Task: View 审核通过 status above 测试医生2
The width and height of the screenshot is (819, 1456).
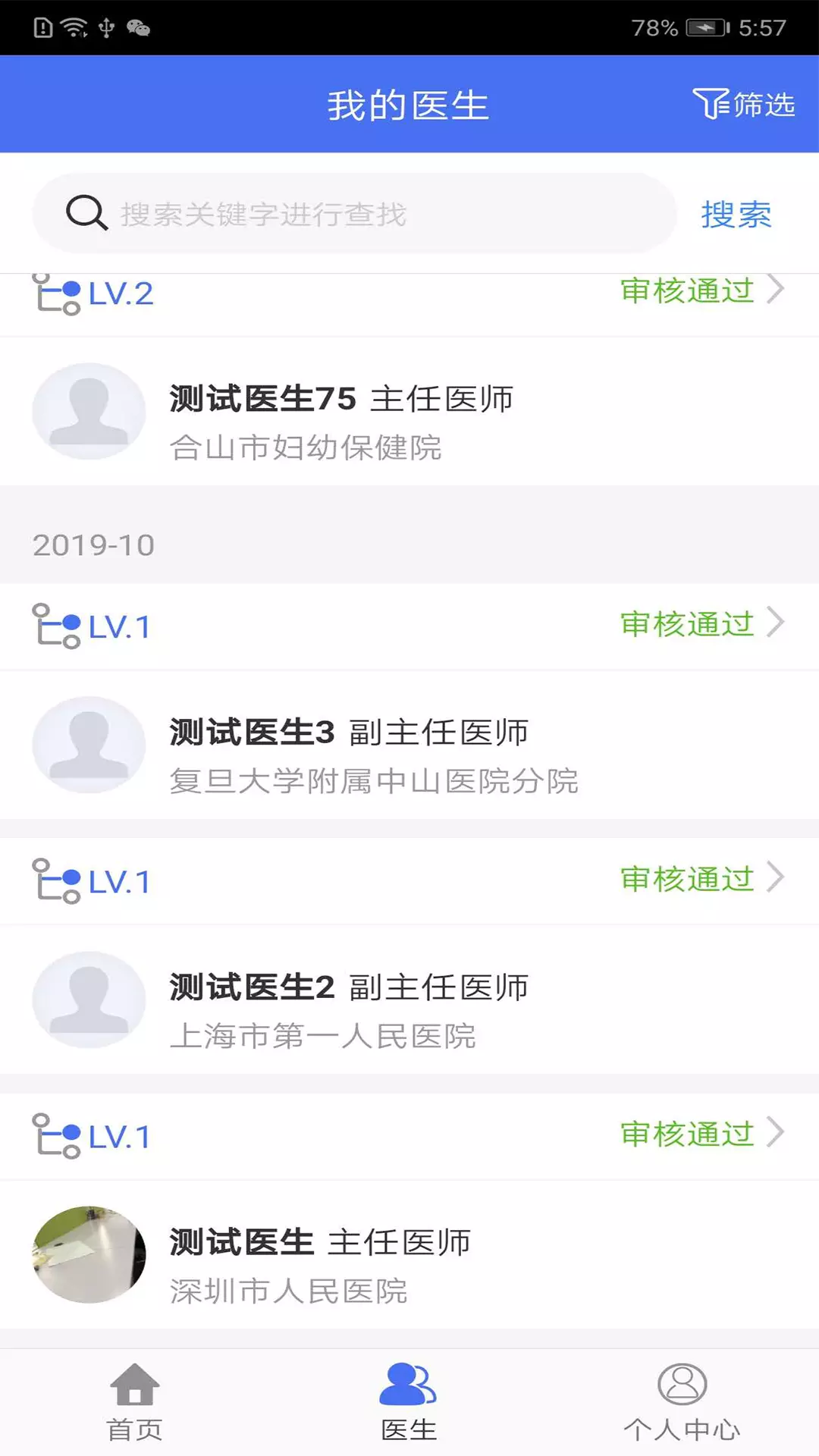Action: [701, 878]
